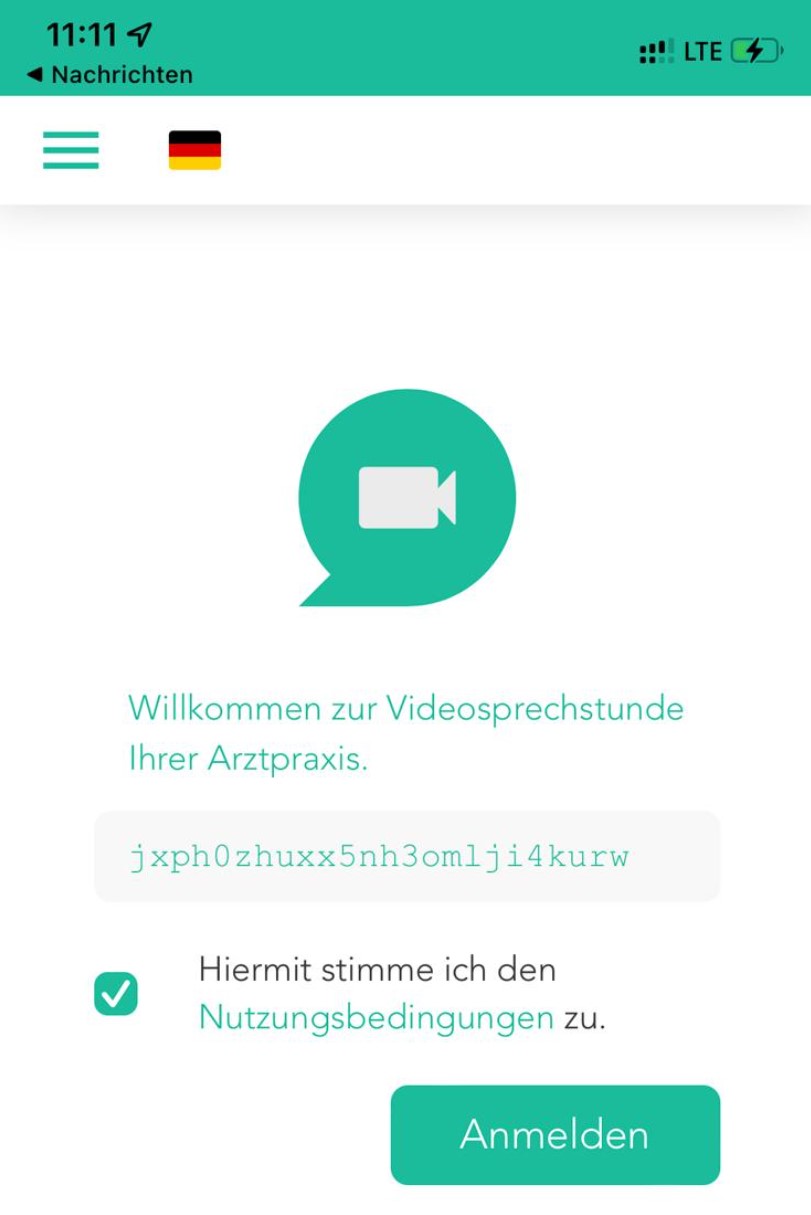Uncheck the terms agreement checkbox
The image size is (811, 1215).
pyautogui.click(x=116, y=994)
